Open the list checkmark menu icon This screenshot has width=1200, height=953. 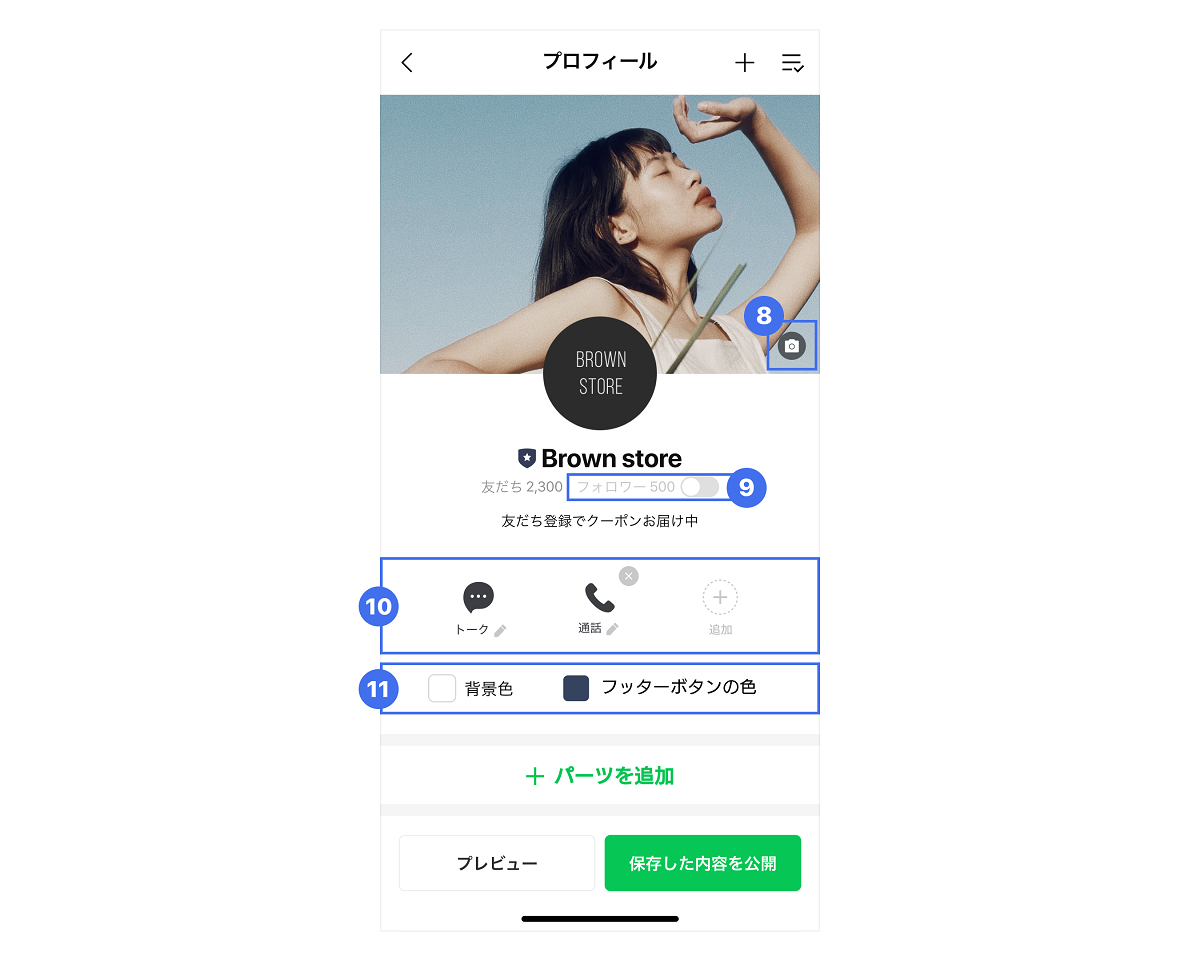pos(792,63)
